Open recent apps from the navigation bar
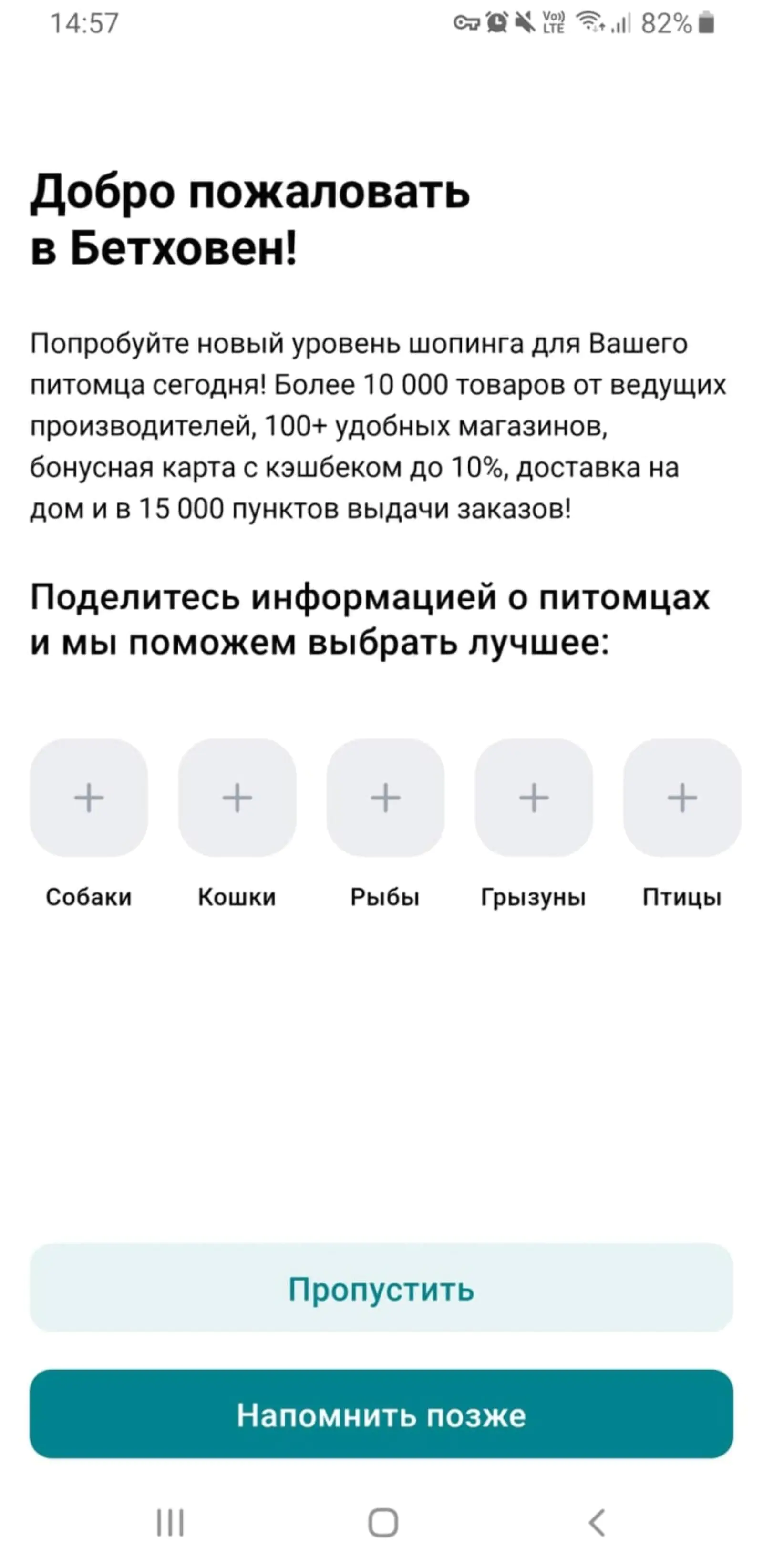Viewport: 763px width, 1568px height. [x=170, y=1523]
